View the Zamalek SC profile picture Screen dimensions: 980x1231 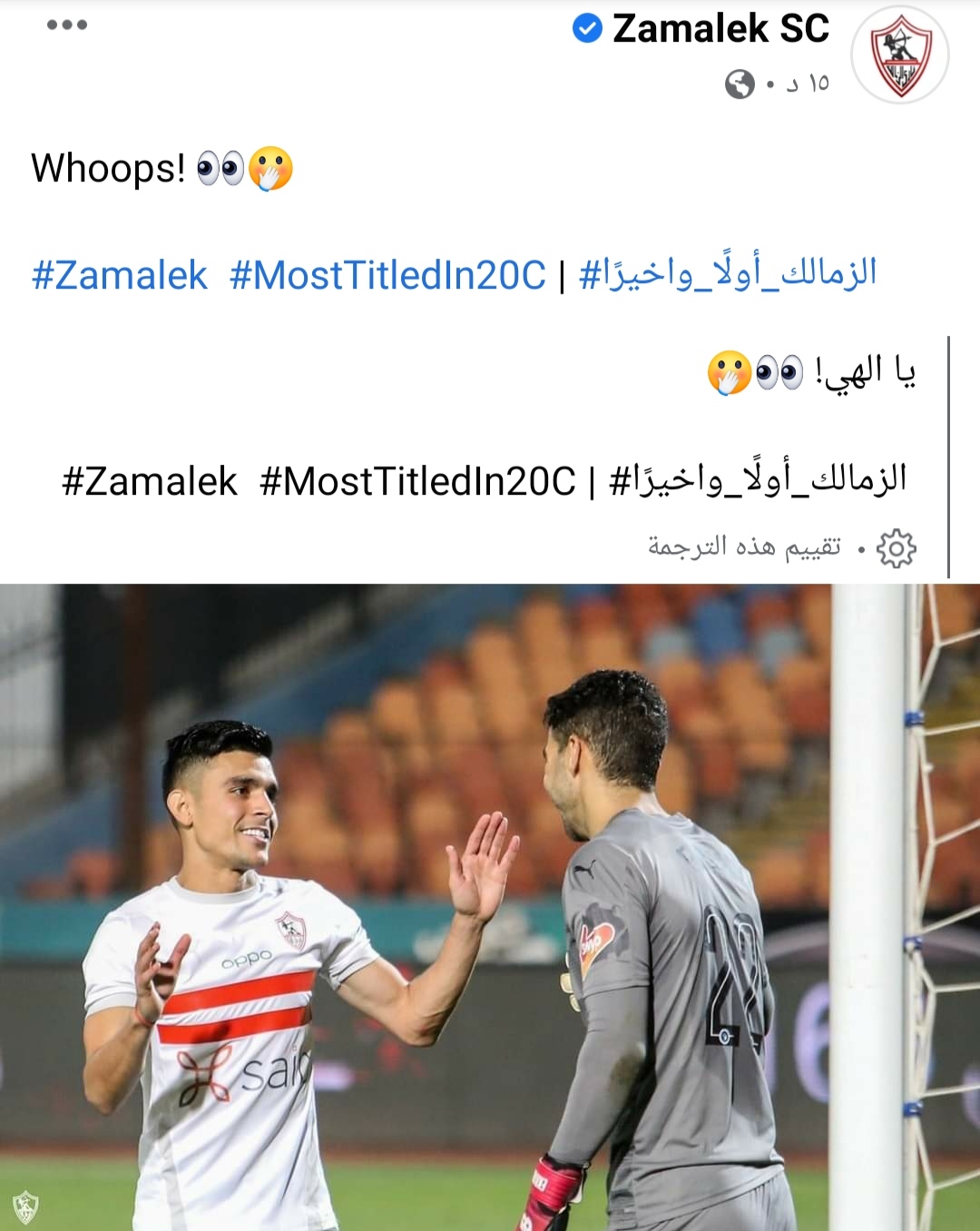(899, 54)
